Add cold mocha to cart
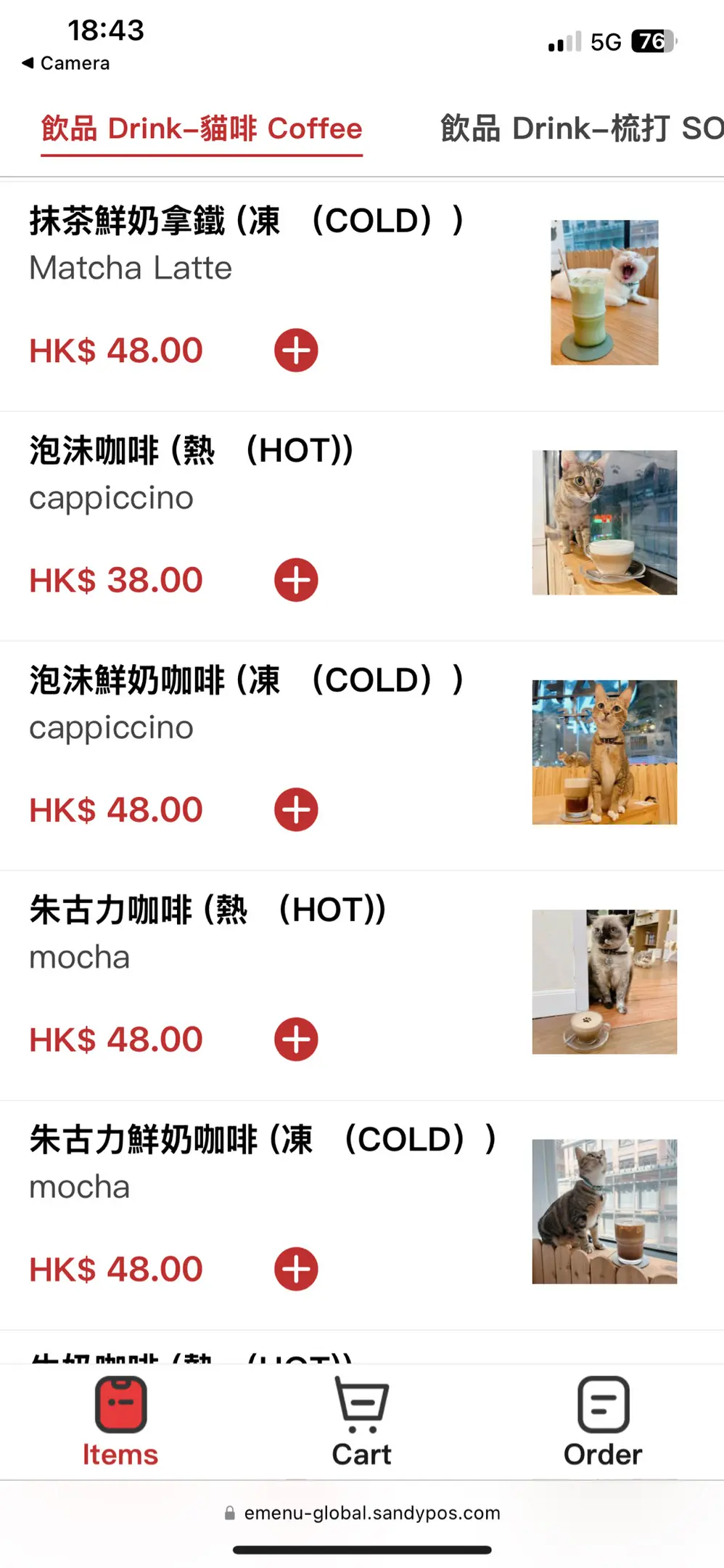This screenshot has height=1568, width=724. [x=296, y=1269]
